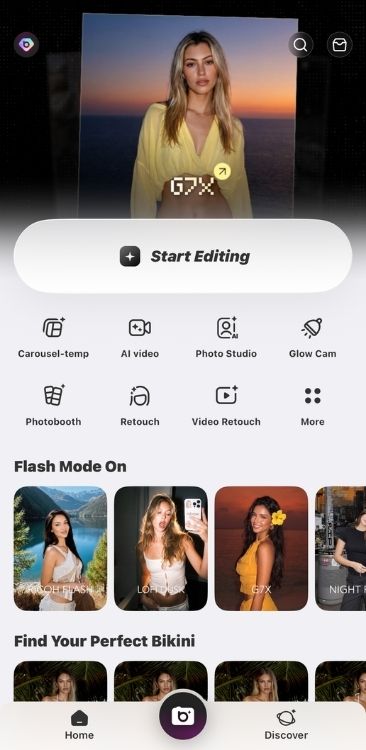Open the G7X filter arrow badge
Image resolution: width=366 pixels, height=750 pixels.
click(222, 171)
